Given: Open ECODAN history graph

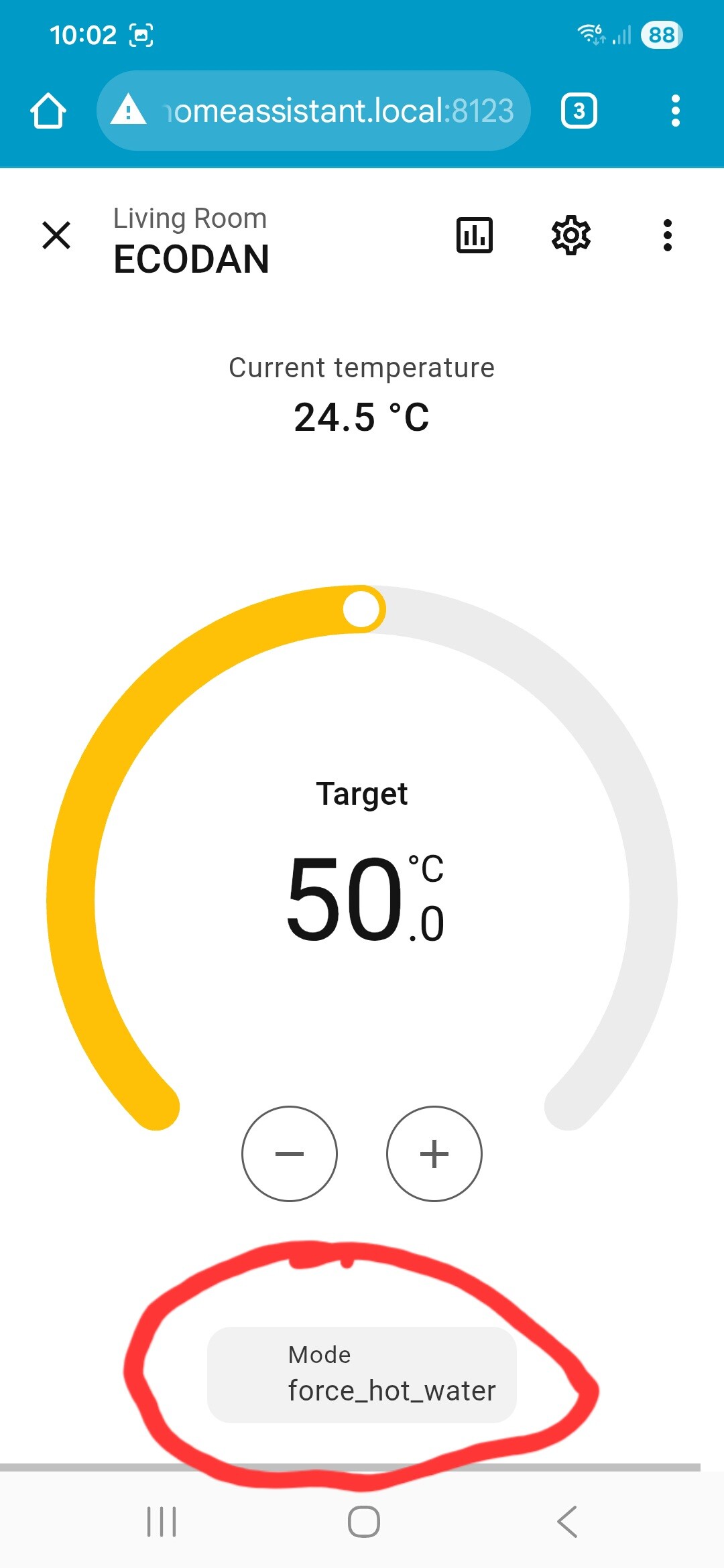Looking at the screenshot, I should (475, 235).
